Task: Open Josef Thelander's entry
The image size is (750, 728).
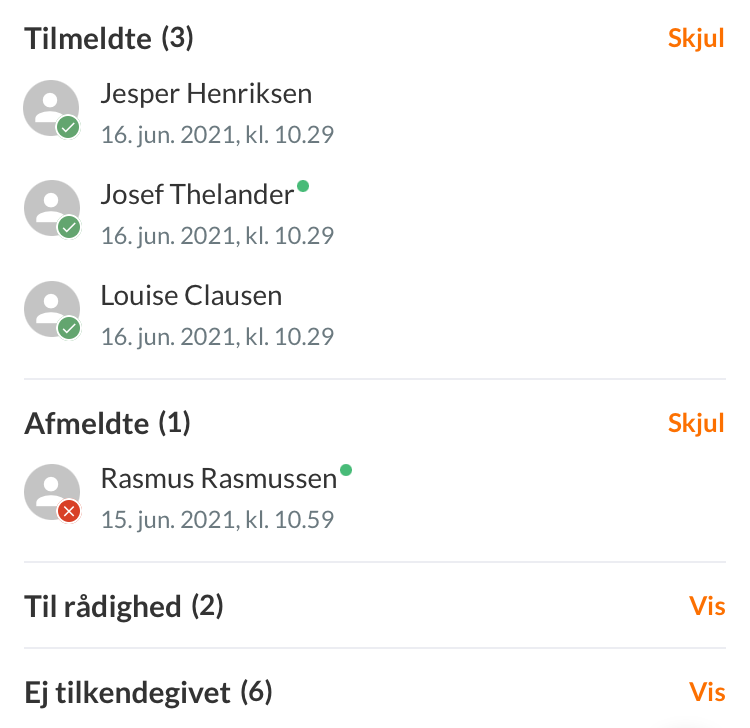Action: pyautogui.click(x=197, y=195)
